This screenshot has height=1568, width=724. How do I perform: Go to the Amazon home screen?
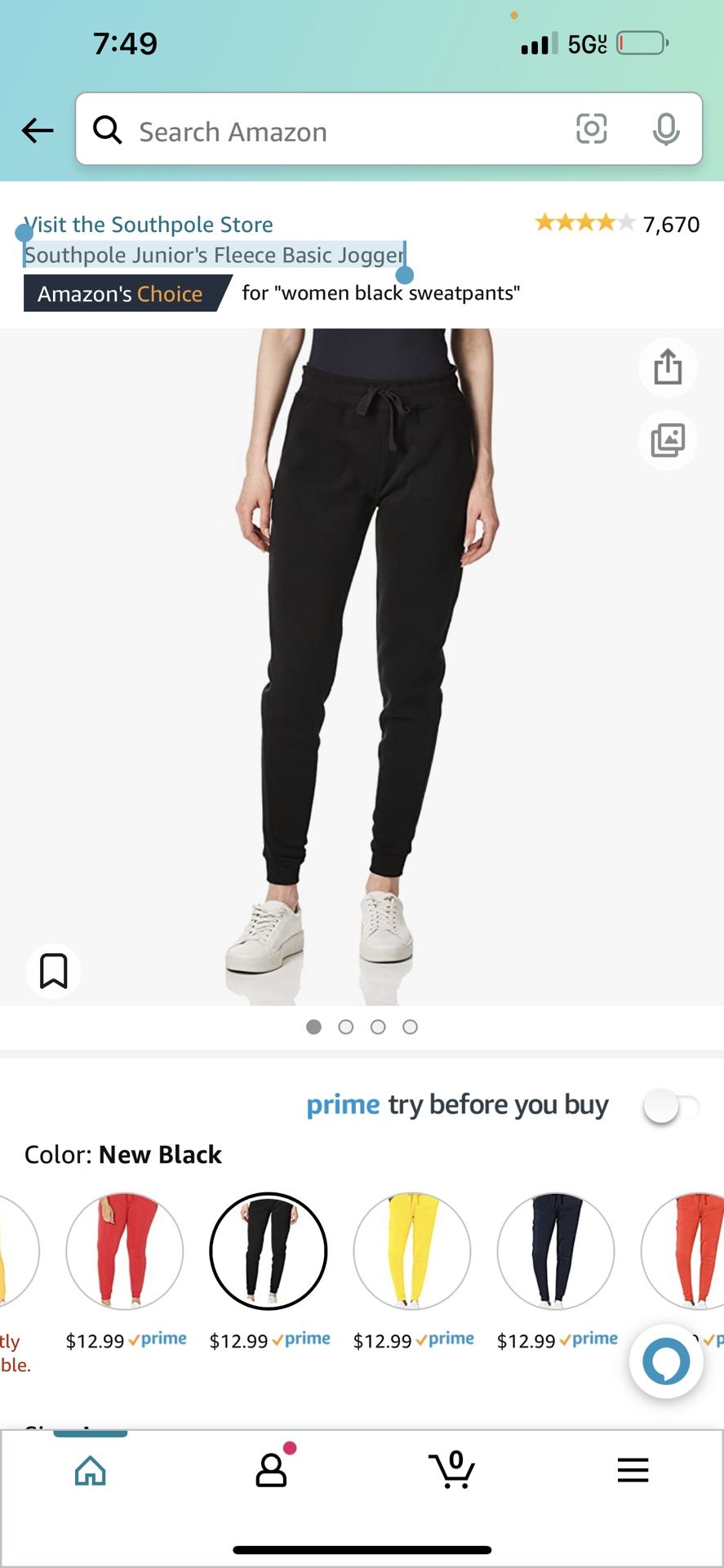tap(90, 1470)
